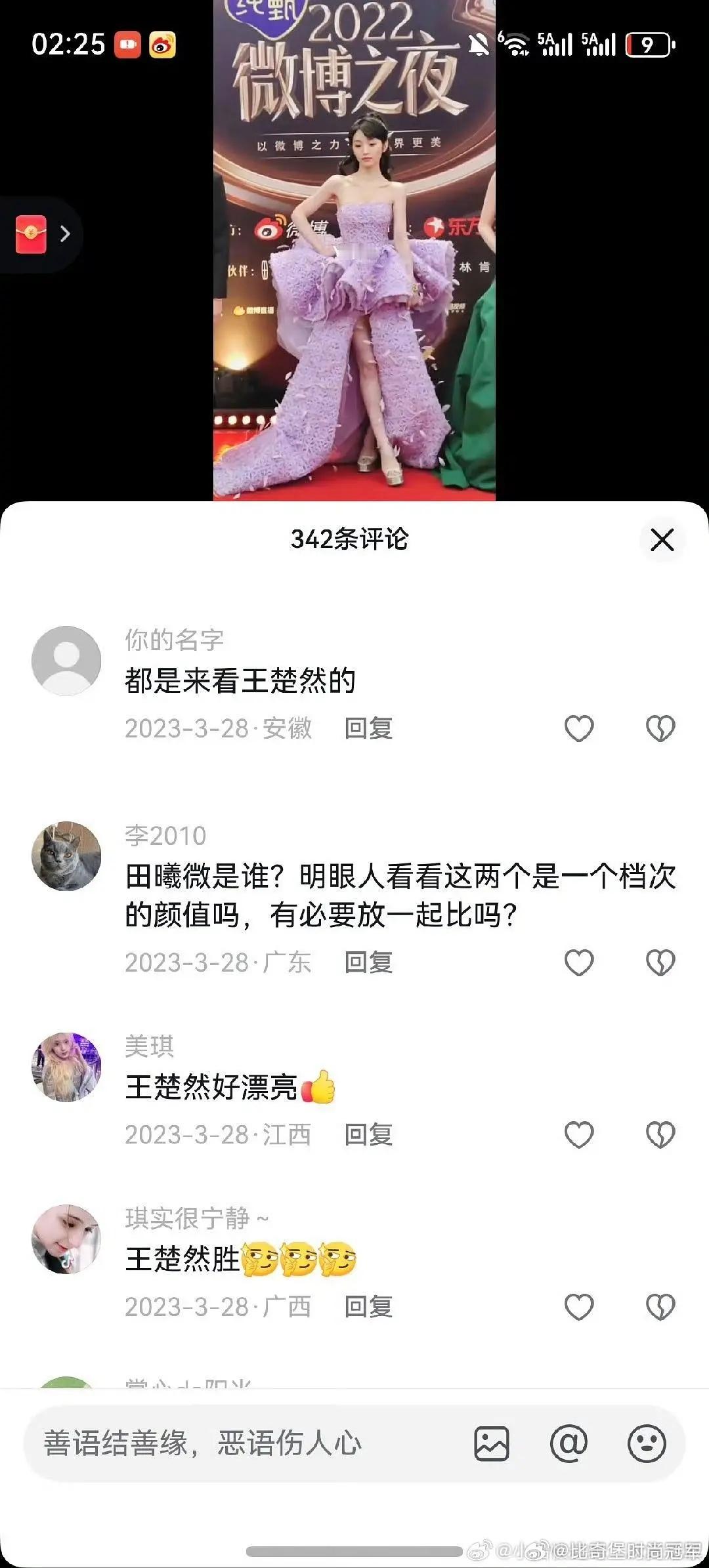Screen dimensions: 709x1568
Task: Tap the broken heart under 李2010's comment
Action: click(659, 963)
